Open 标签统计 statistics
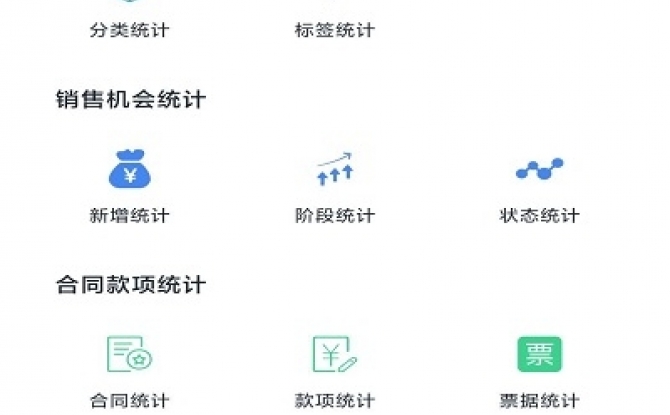 pyautogui.click(x=334, y=22)
